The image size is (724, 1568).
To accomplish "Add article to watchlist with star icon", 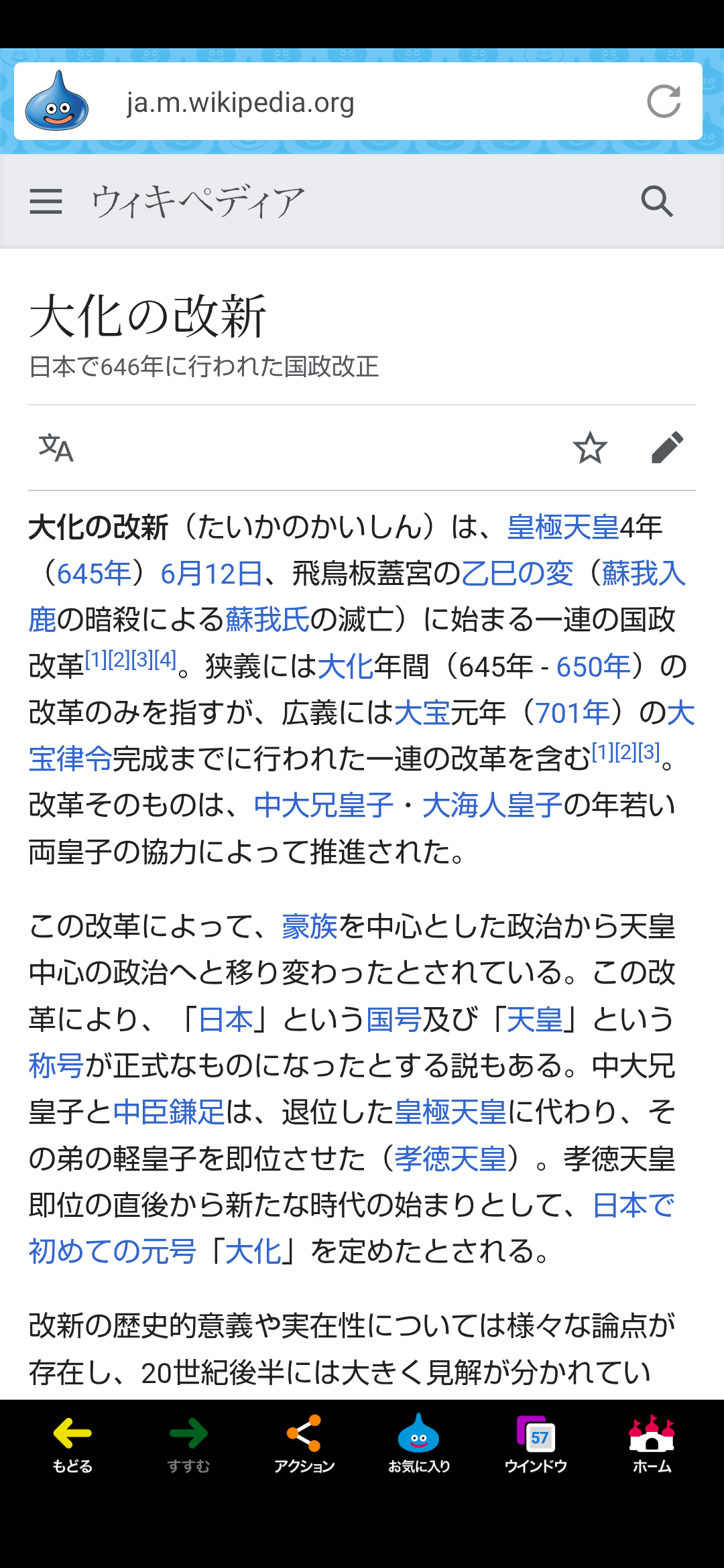I will 590,448.
